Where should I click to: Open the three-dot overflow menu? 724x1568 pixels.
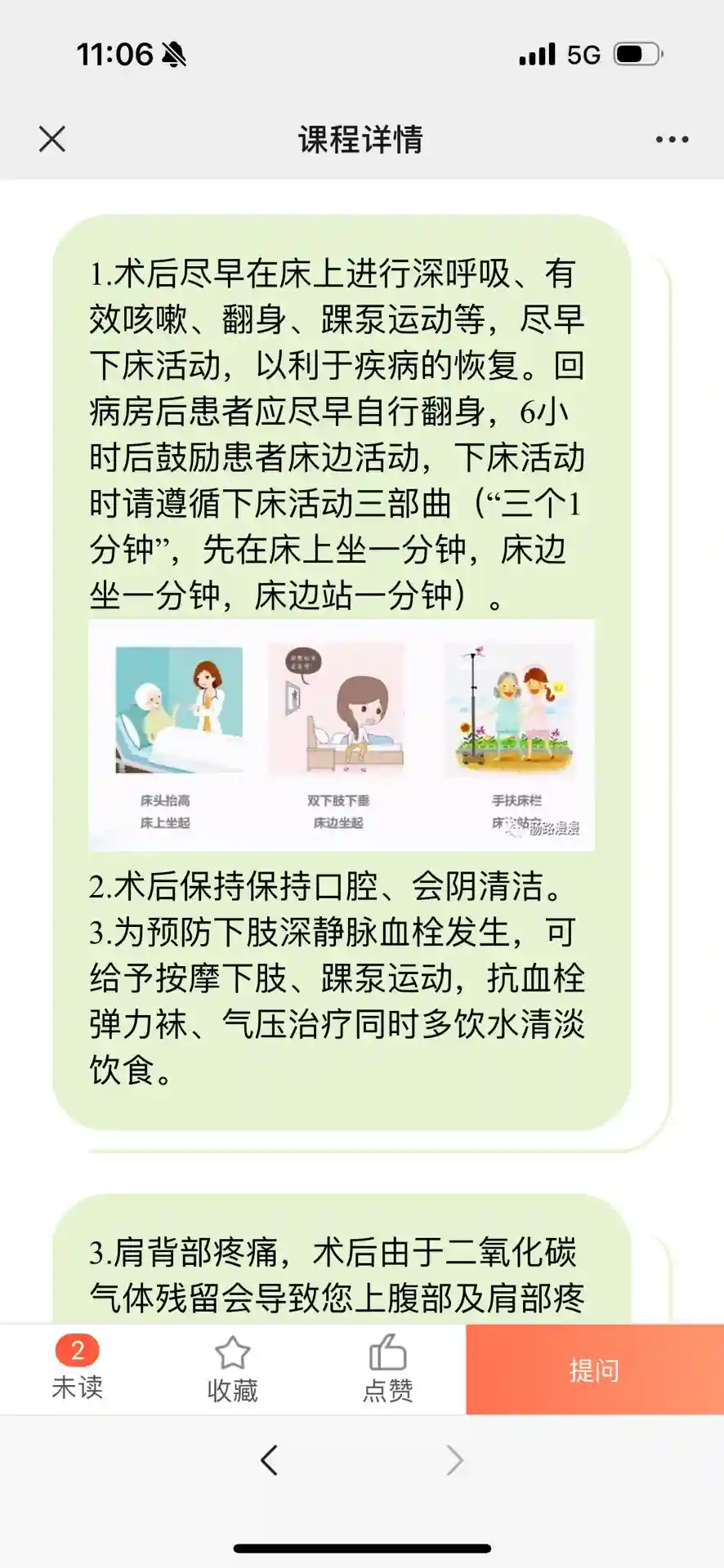[x=672, y=140]
